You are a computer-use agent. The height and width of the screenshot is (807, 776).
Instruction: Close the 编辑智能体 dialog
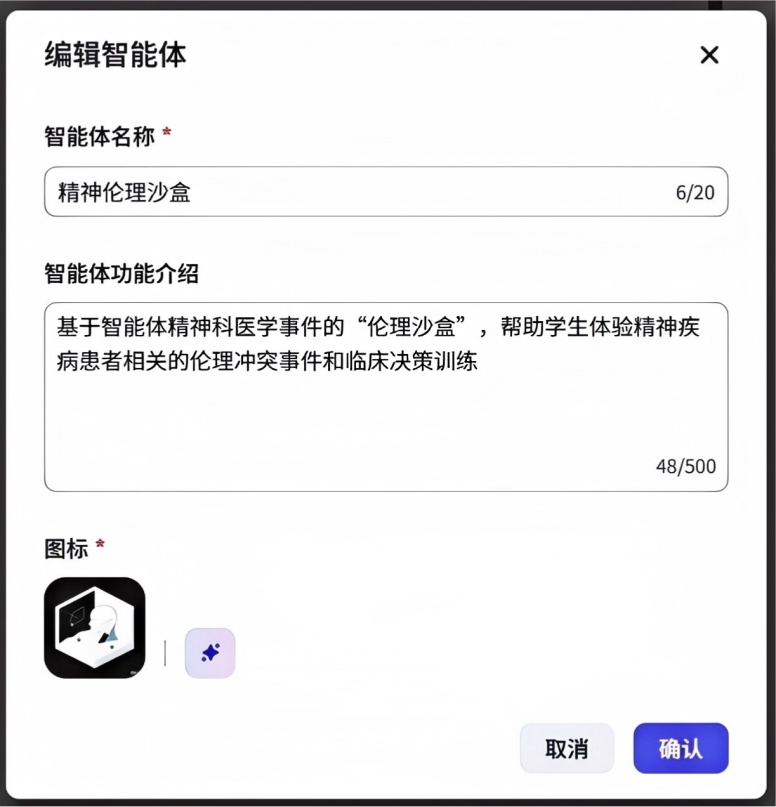click(709, 55)
